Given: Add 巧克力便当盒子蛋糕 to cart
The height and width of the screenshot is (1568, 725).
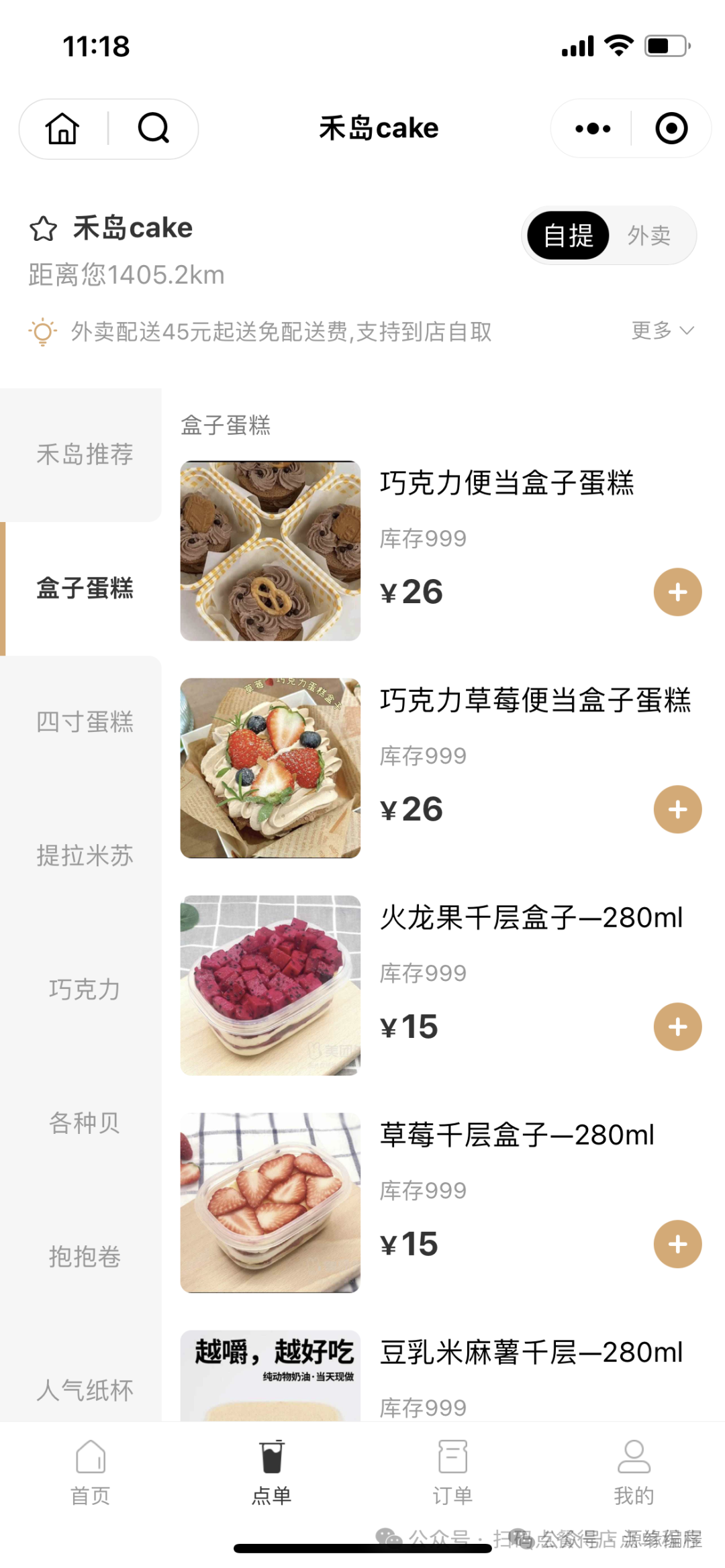Looking at the screenshot, I should (677, 592).
